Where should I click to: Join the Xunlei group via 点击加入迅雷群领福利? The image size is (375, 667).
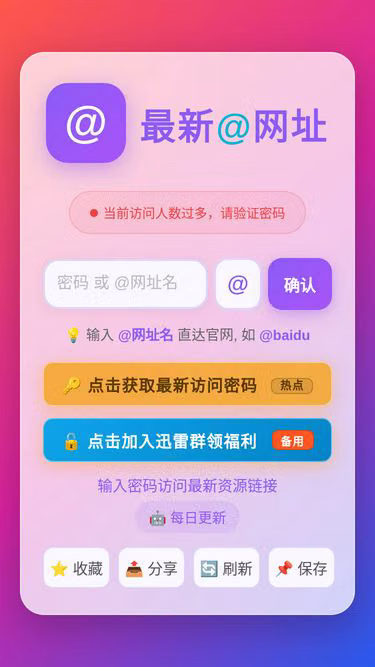tap(188, 440)
